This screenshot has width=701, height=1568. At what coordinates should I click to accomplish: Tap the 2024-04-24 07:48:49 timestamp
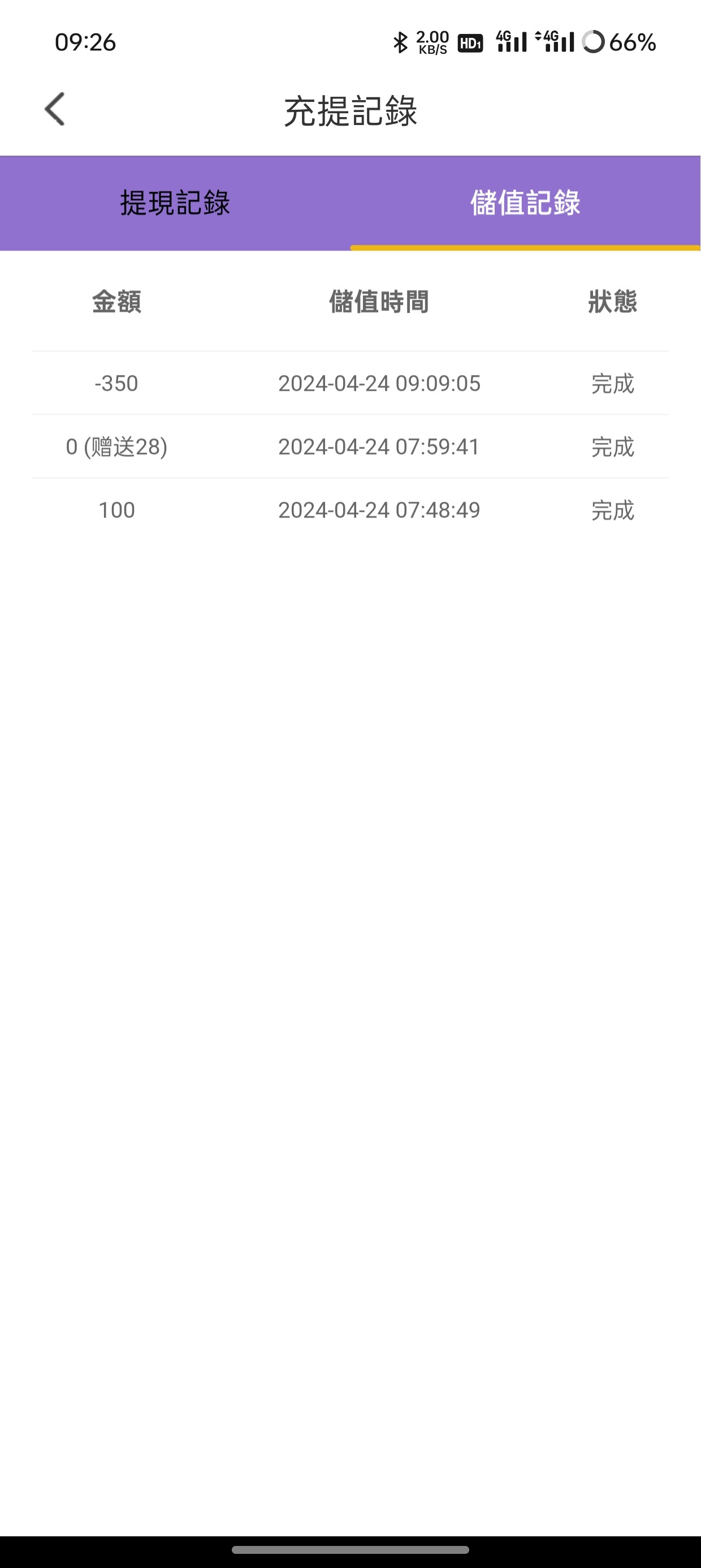point(379,510)
